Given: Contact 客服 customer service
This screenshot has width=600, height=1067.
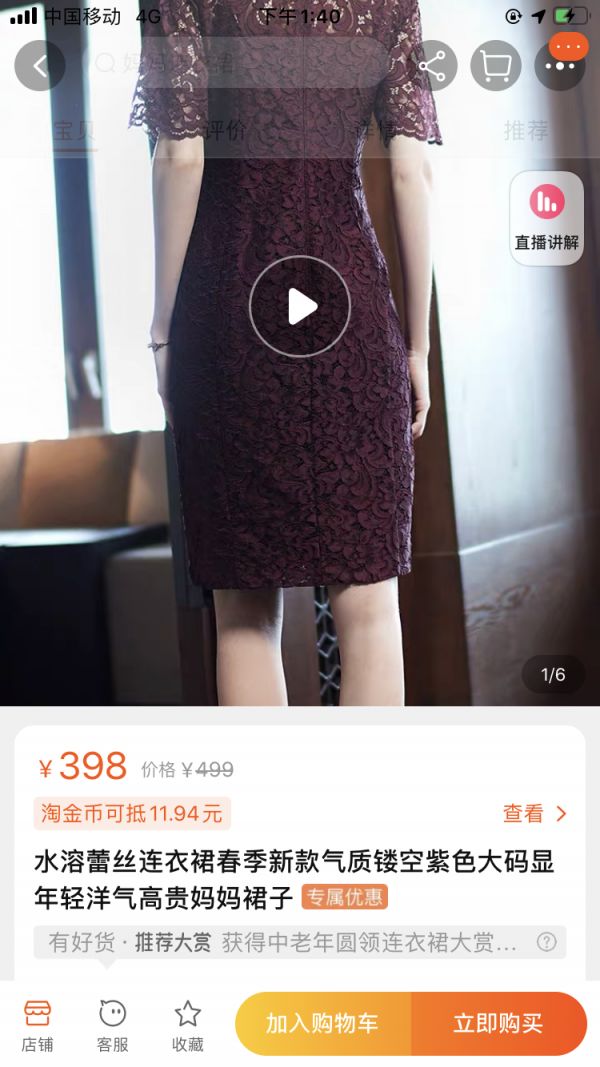Looking at the screenshot, I should (x=112, y=1024).
